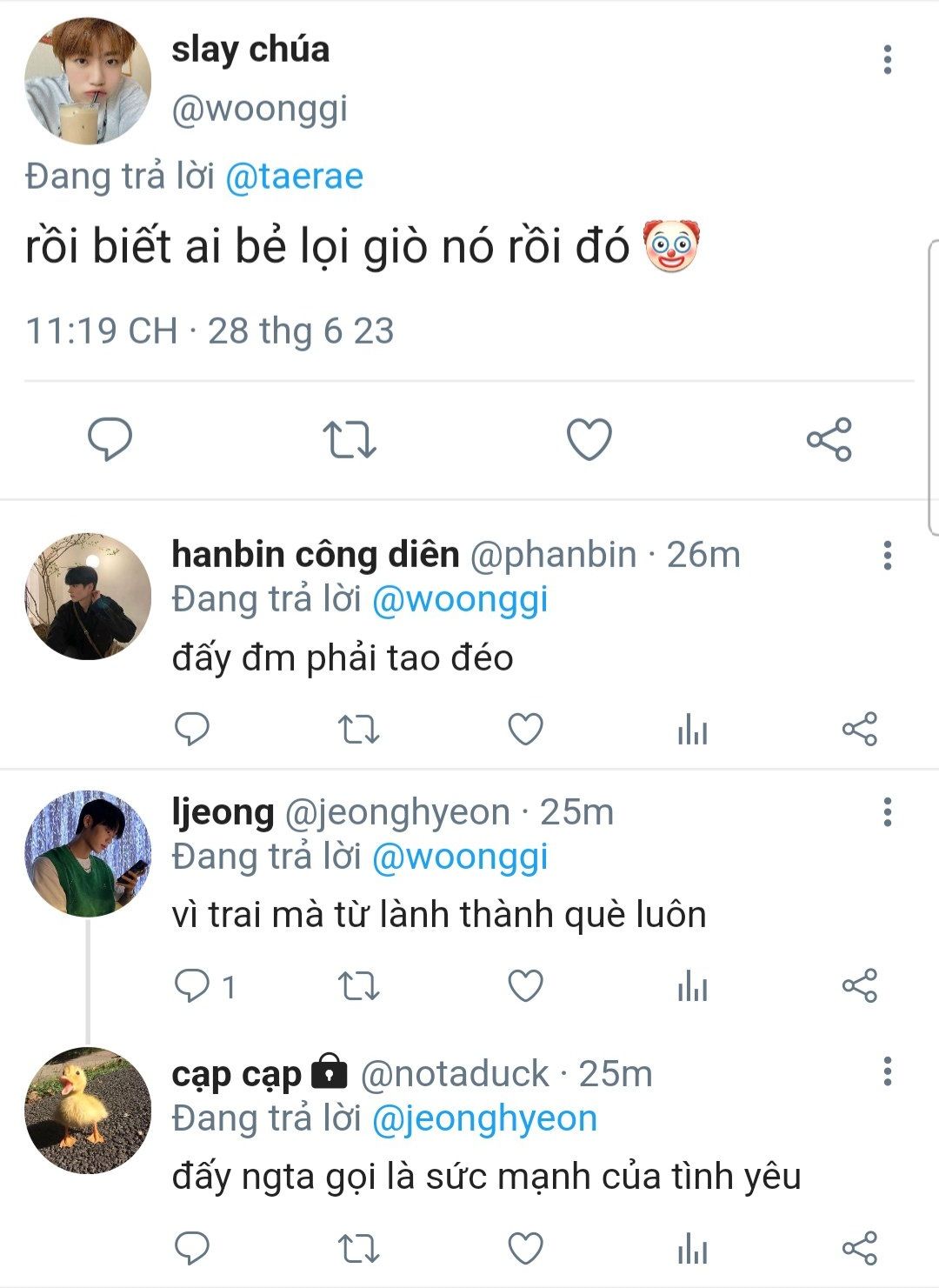The height and width of the screenshot is (1288, 939).
Task: Open hanbin công diên's profile avatar
Action: click(x=88, y=597)
